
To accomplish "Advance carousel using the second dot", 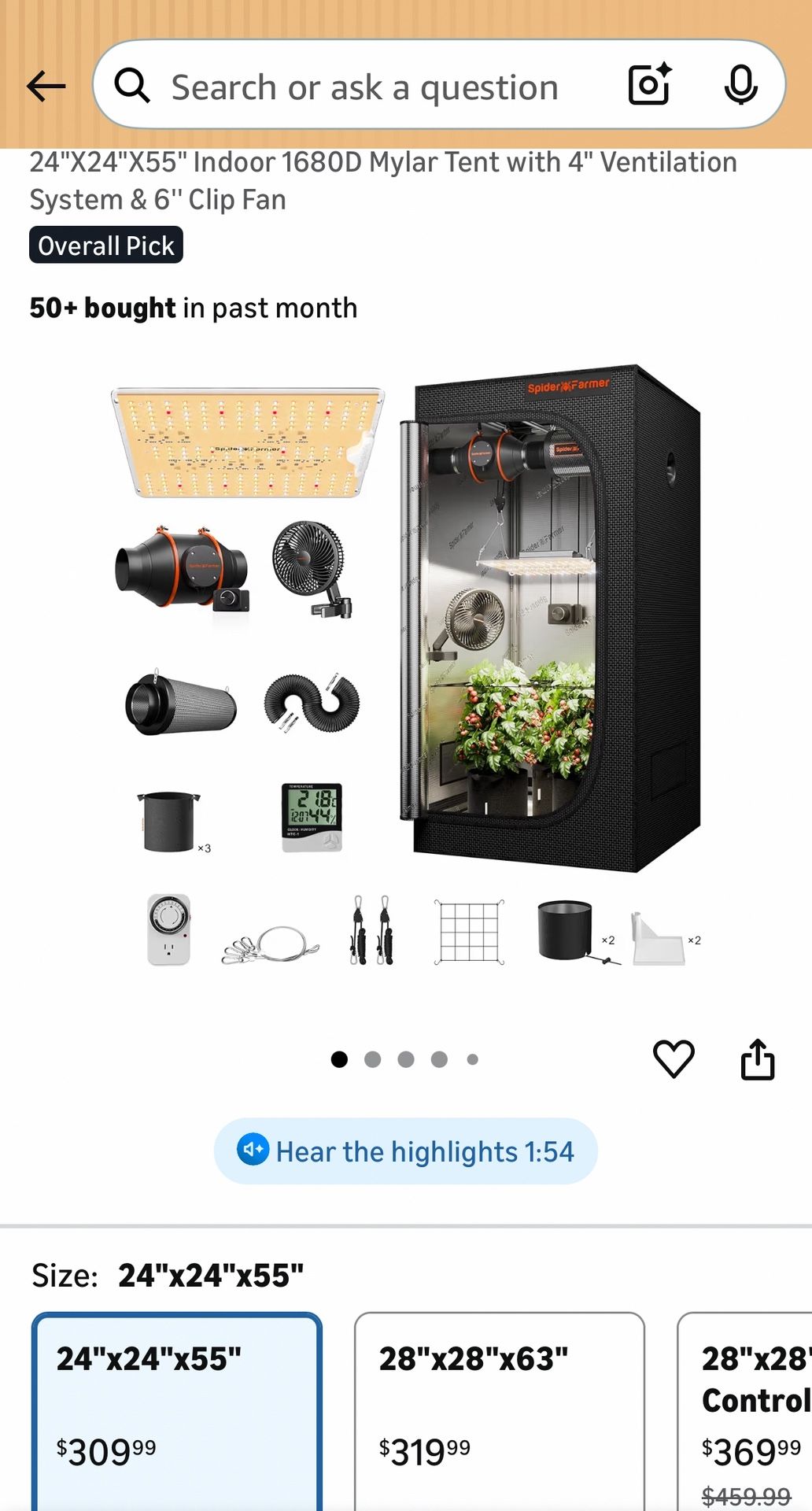I will pyautogui.click(x=372, y=1058).
